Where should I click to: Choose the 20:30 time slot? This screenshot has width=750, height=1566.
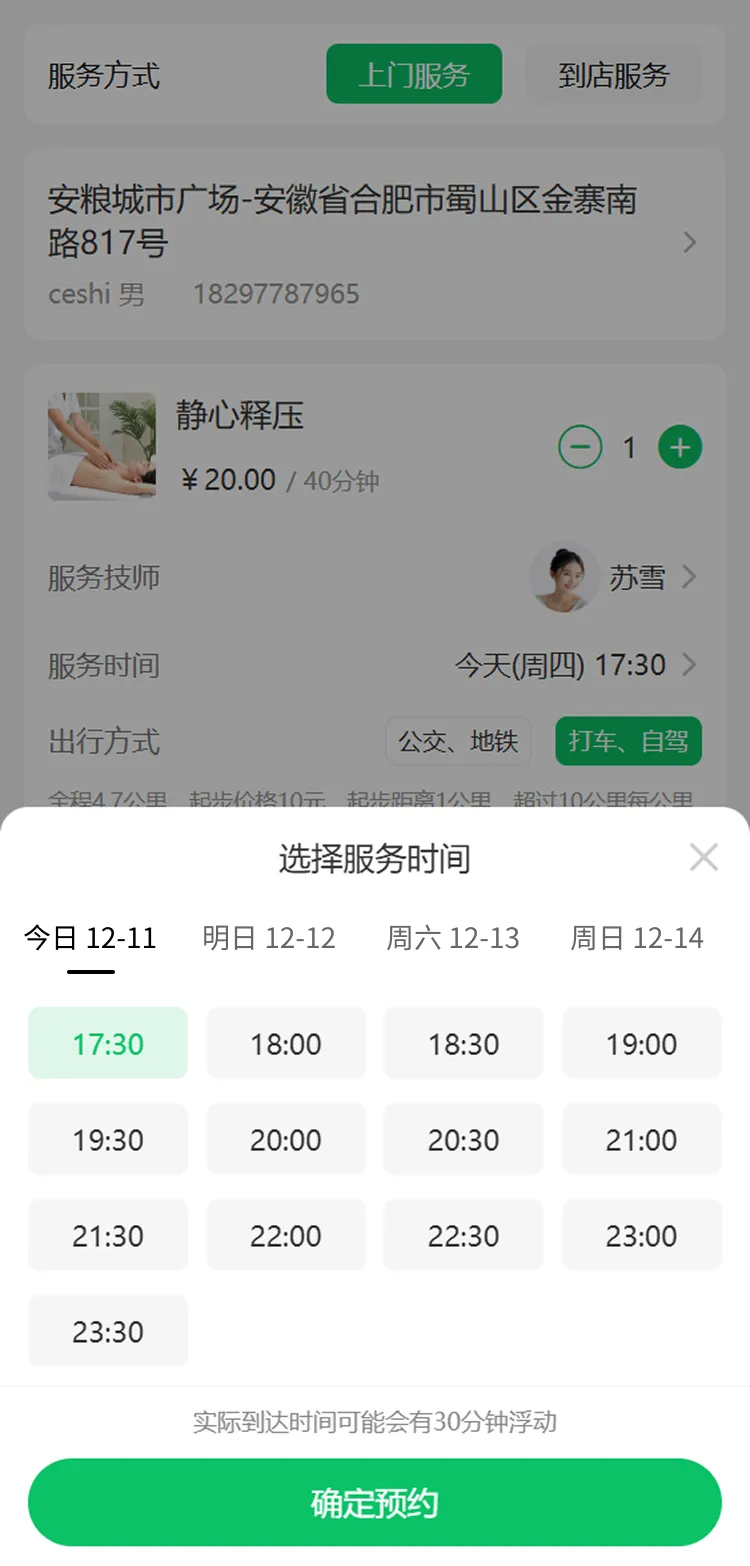tap(463, 1139)
